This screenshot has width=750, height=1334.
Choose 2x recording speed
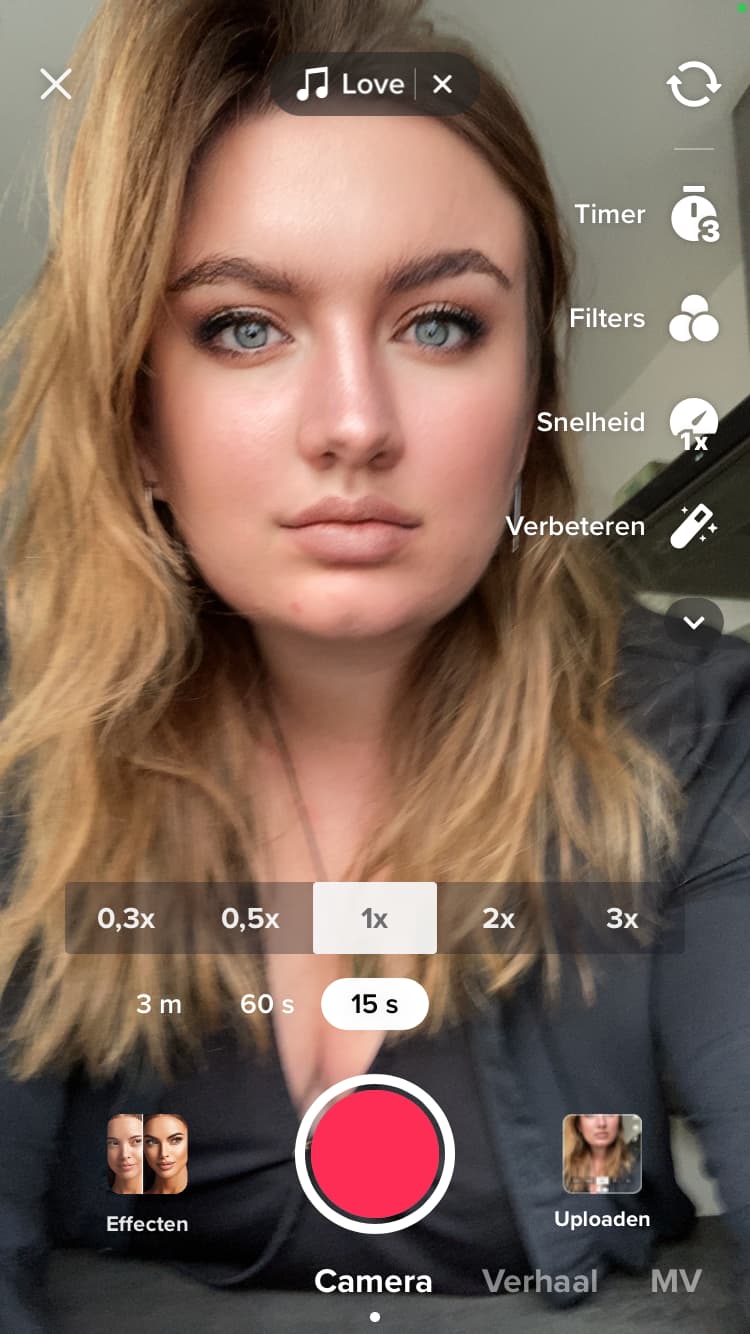(x=498, y=918)
